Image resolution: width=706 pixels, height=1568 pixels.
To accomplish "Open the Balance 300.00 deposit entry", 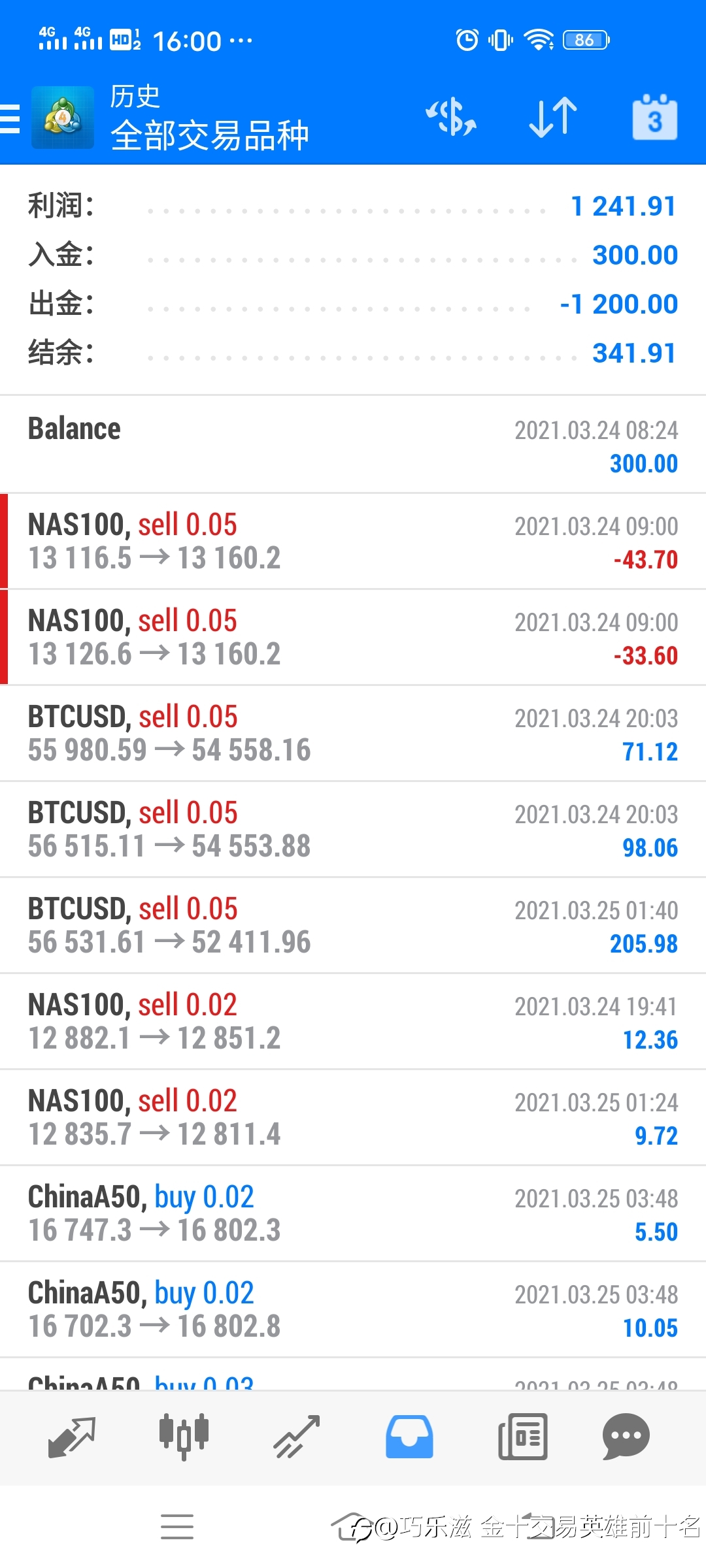I will (x=353, y=445).
